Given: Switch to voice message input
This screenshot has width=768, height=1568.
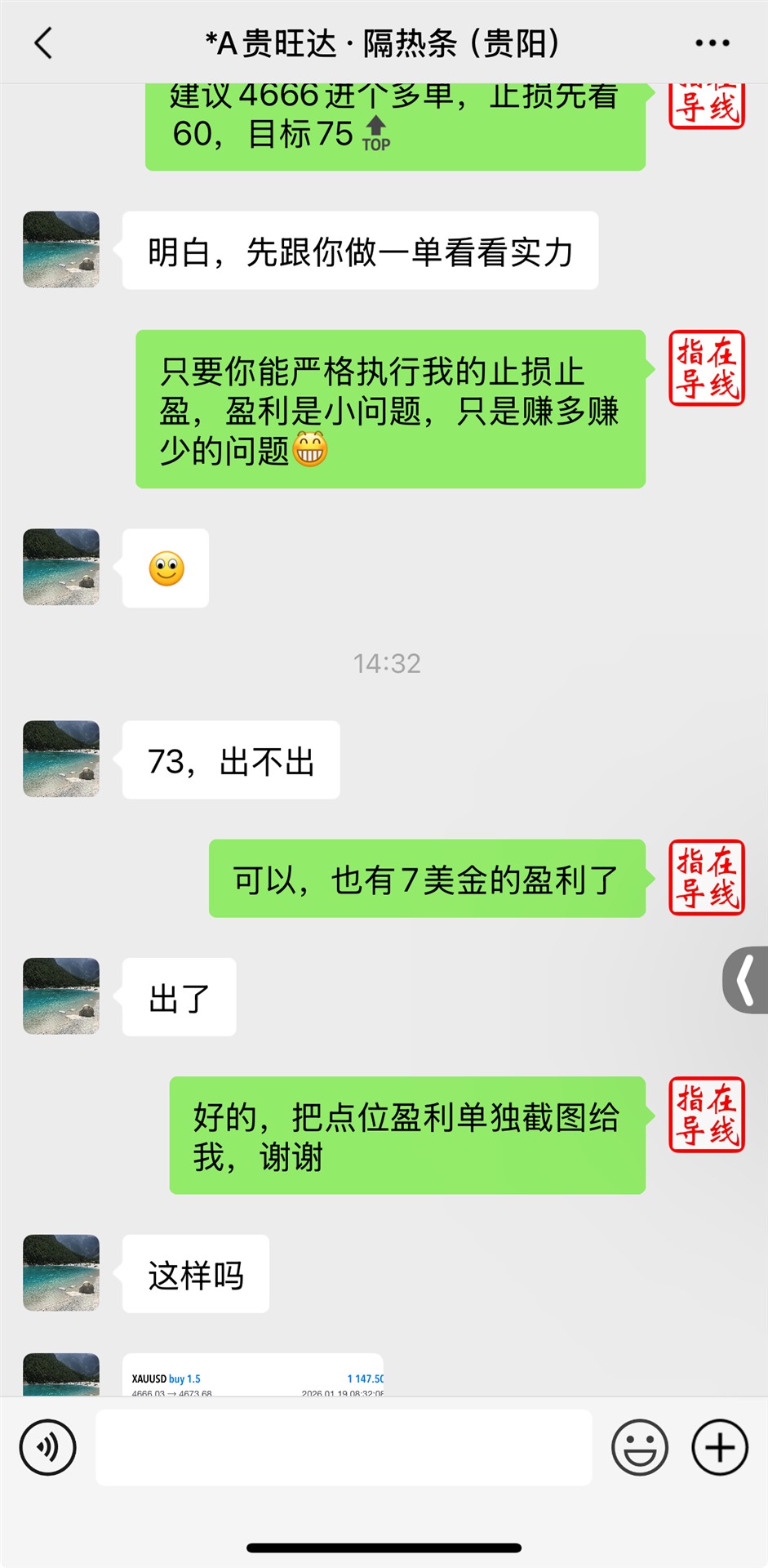Looking at the screenshot, I should pyautogui.click(x=48, y=1447).
